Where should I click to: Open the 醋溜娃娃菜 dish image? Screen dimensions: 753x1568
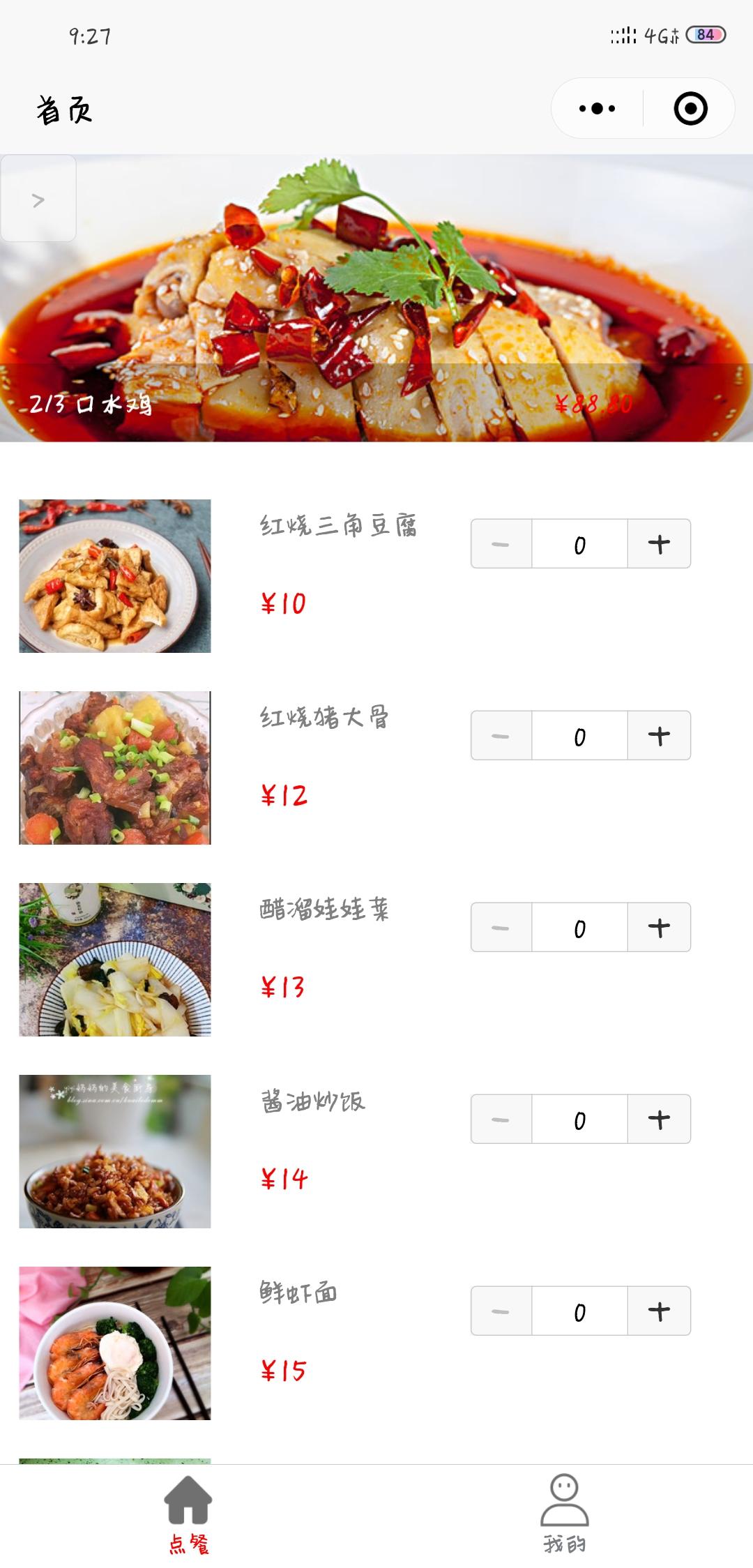point(115,960)
